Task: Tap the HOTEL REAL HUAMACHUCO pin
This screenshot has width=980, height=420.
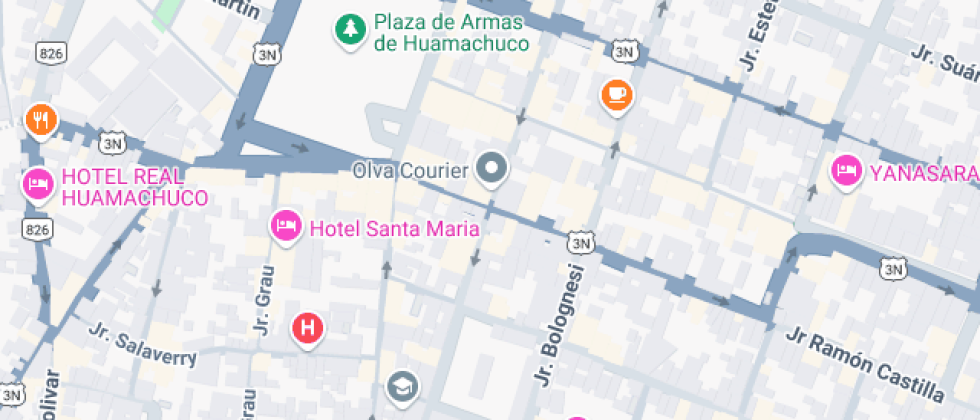Action: point(38,184)
